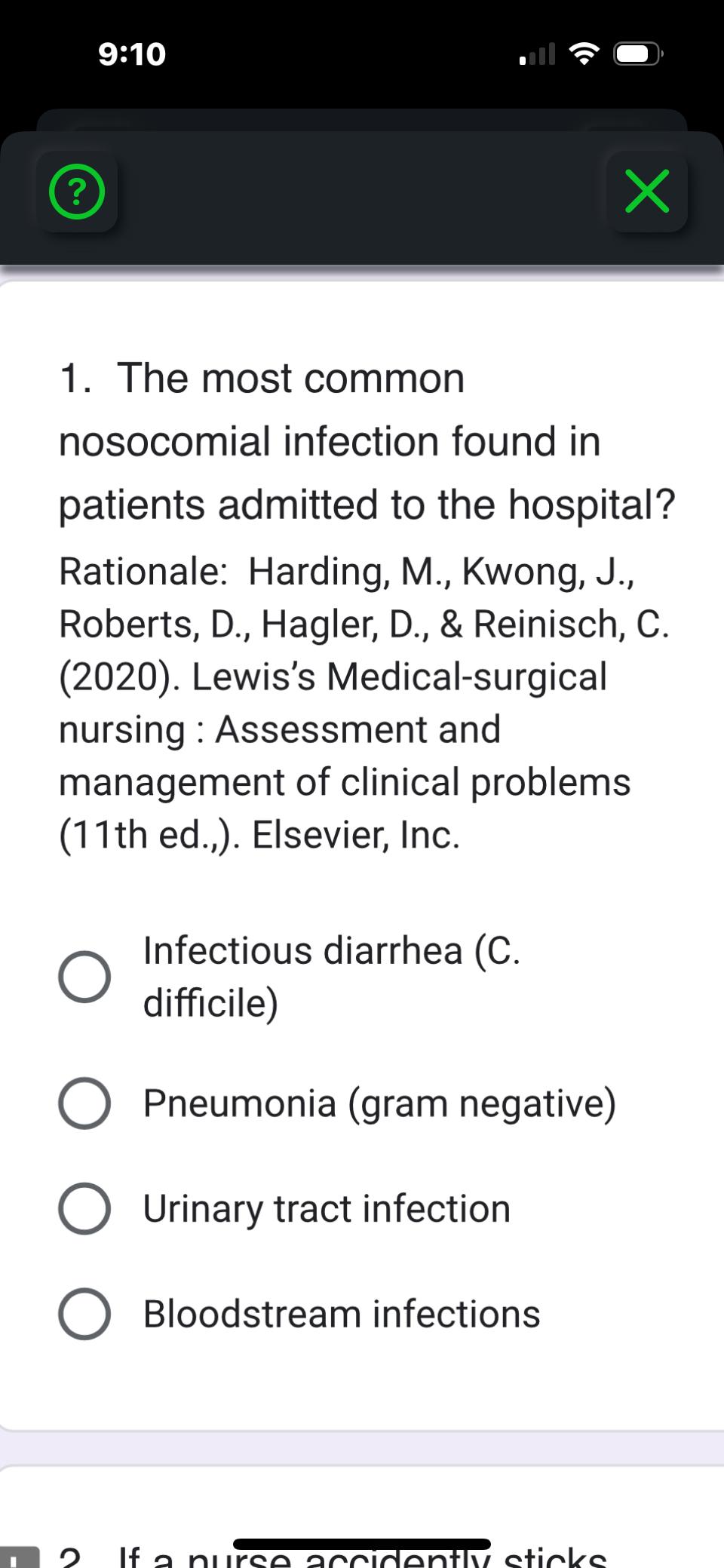Viewport: 724px width, 1568px height.
Task: Close the quiz with the green X
Action: 647,192
